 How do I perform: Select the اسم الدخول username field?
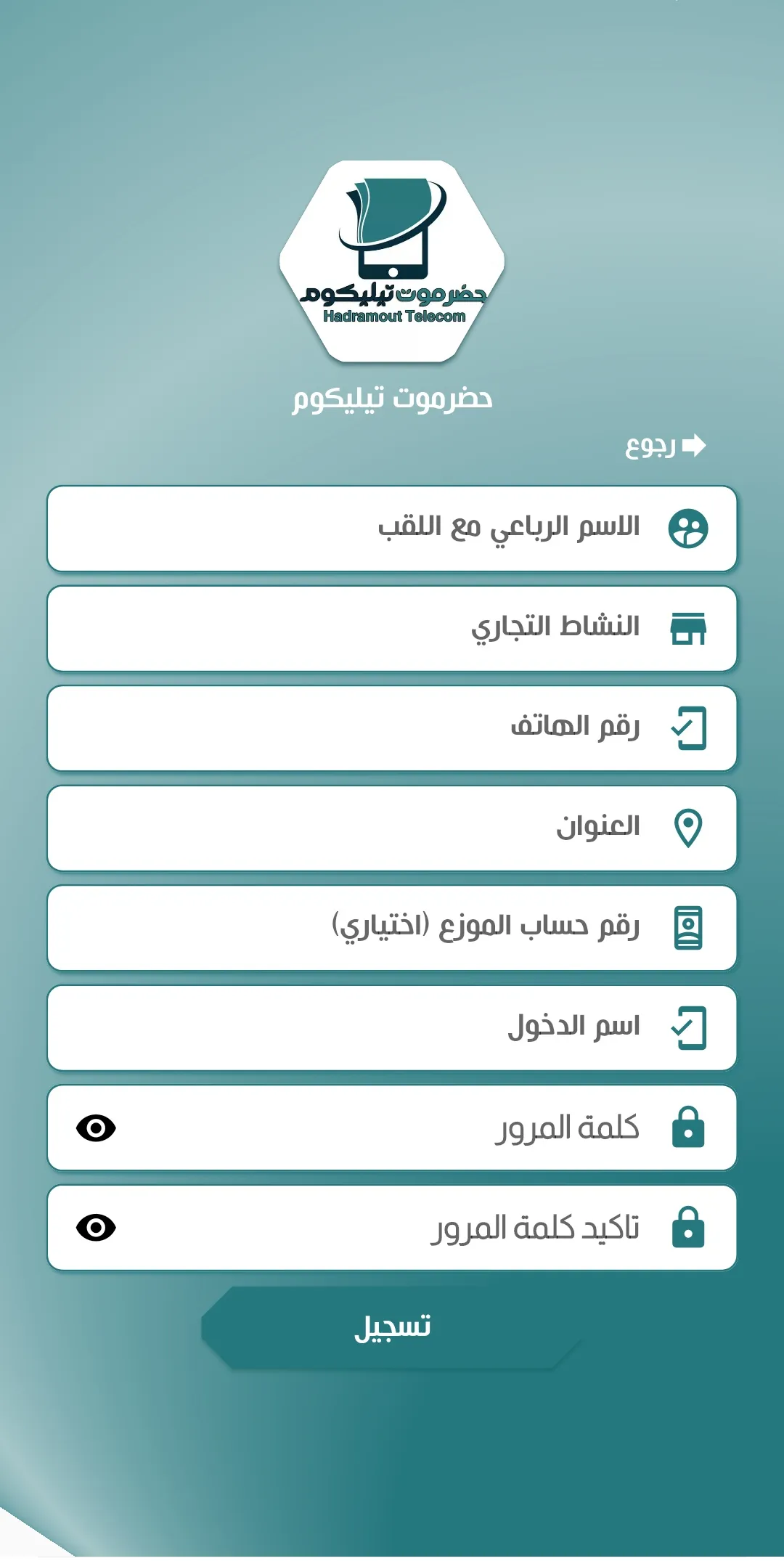click(392, 1028)
